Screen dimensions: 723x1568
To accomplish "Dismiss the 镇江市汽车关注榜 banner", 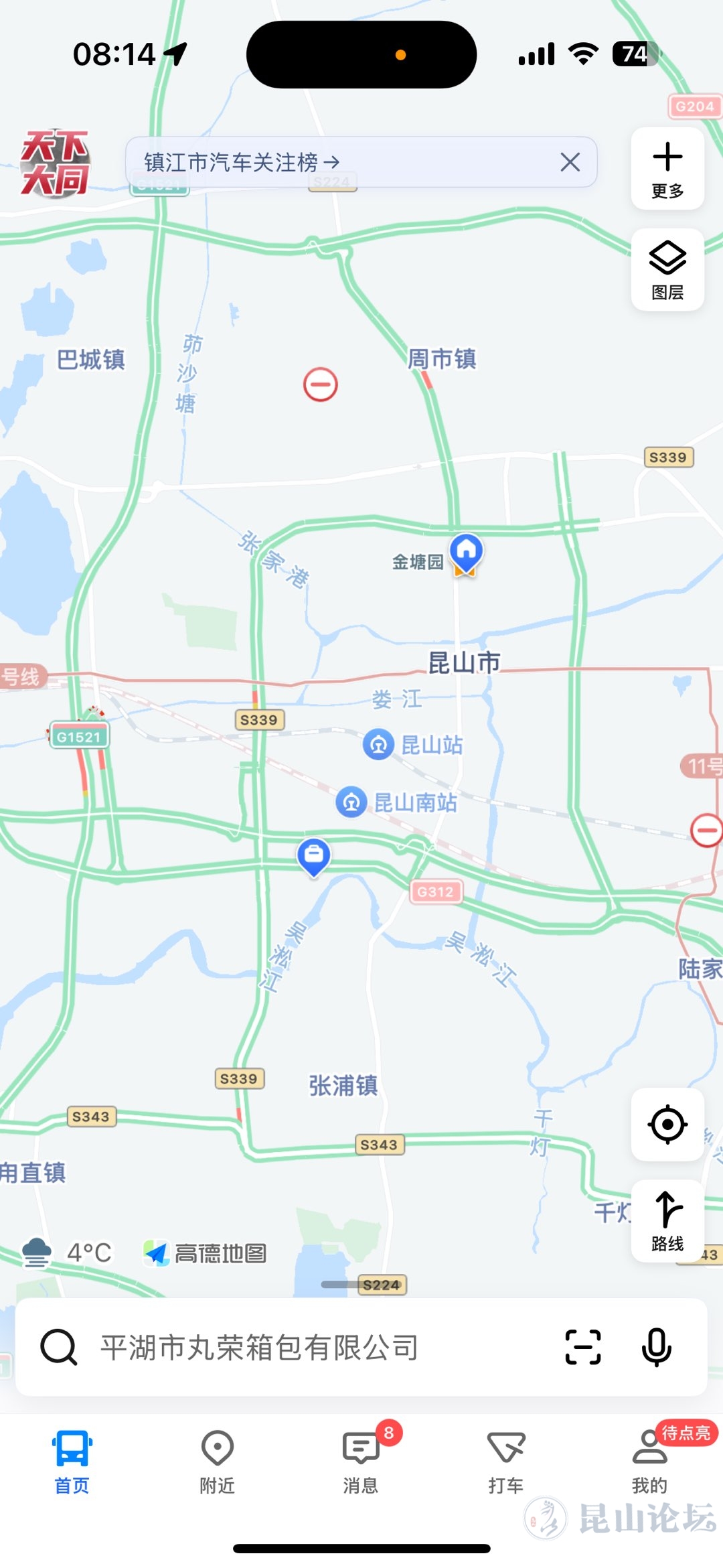I will [570, 162].
